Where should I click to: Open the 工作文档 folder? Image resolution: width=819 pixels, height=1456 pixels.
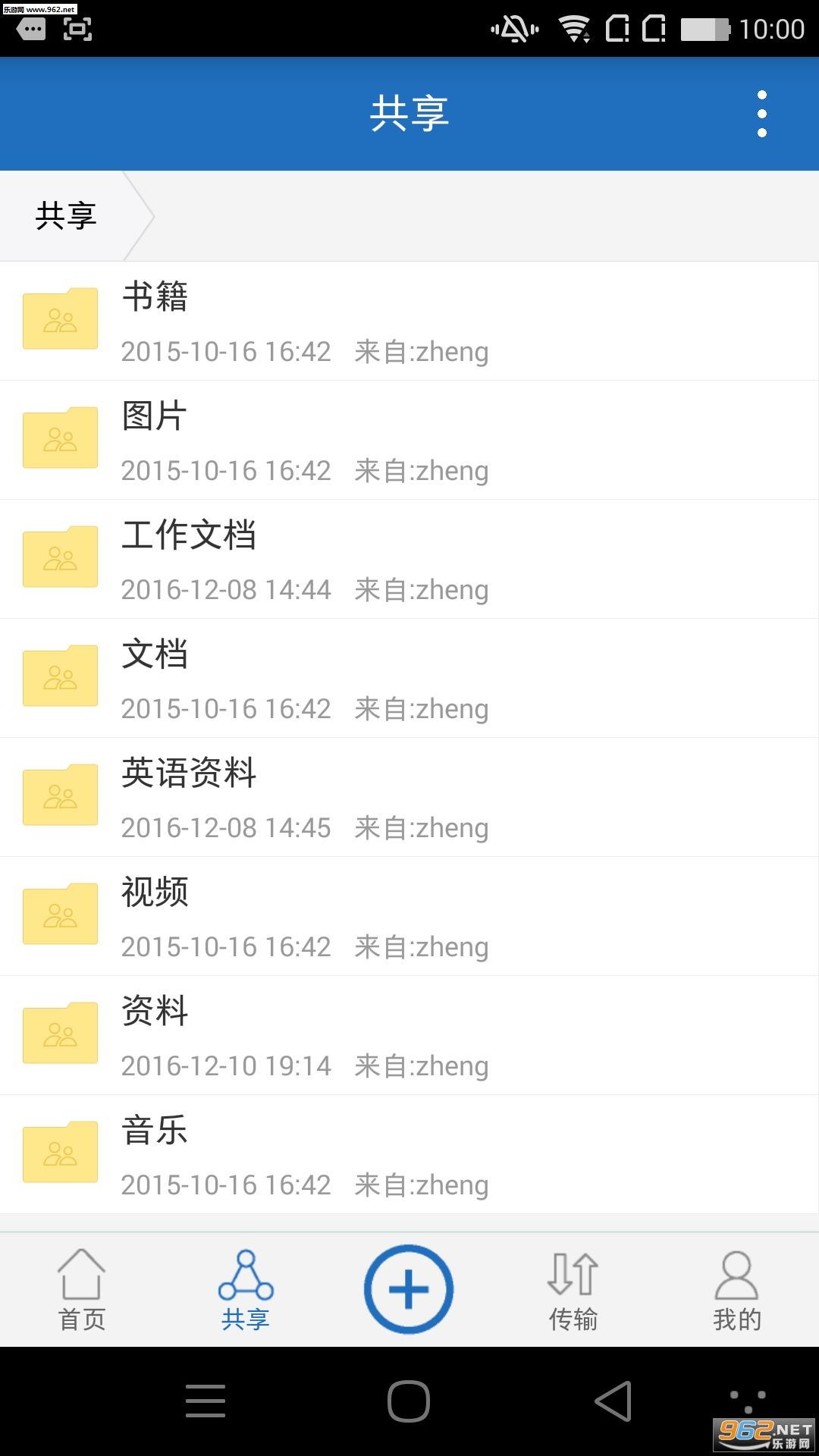[409, 559]
